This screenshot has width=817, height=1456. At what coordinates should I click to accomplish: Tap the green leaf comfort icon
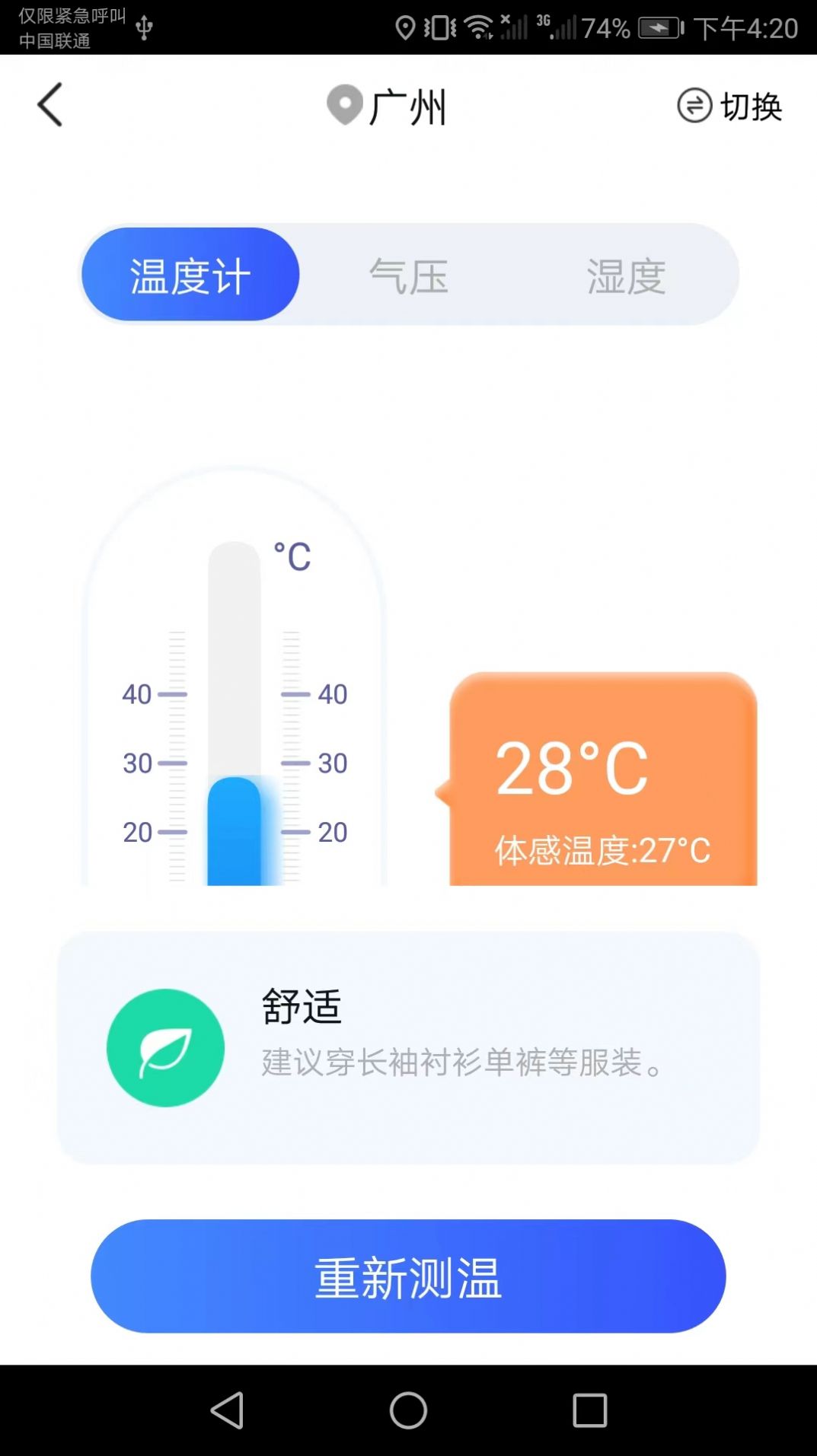[x=164, y=1048]
